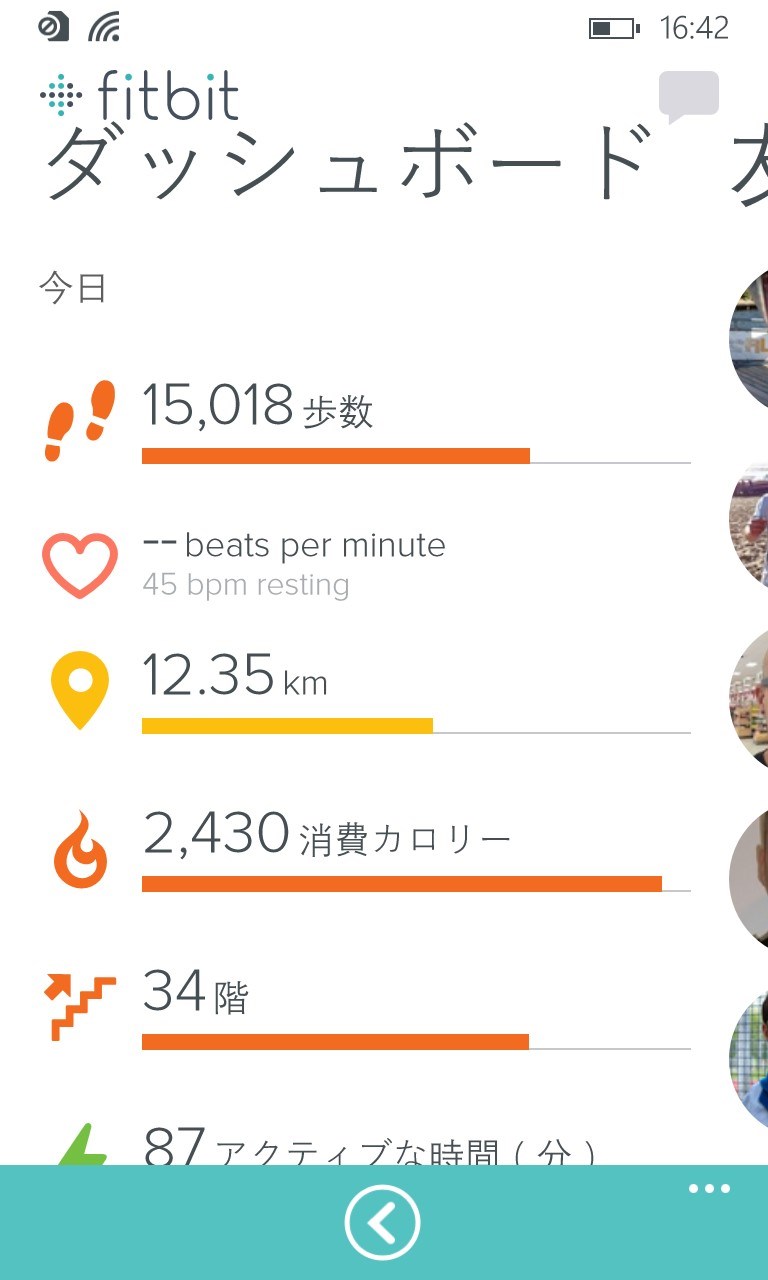The image size is (768, 1280).
Task: View the 12.35 km distance details
Action: (x=366, y=692)
